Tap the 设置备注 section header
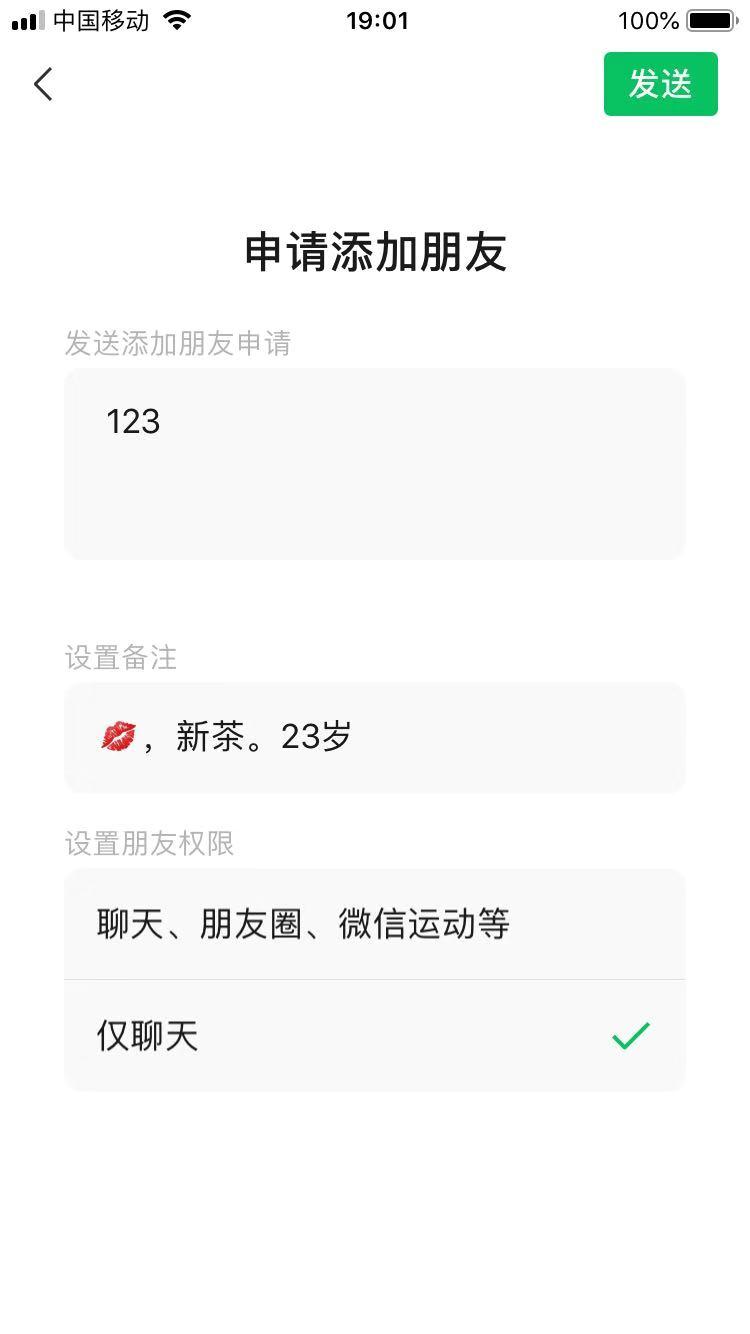The width and height of the screenshot is (750, 1334). tap(119, 657)
